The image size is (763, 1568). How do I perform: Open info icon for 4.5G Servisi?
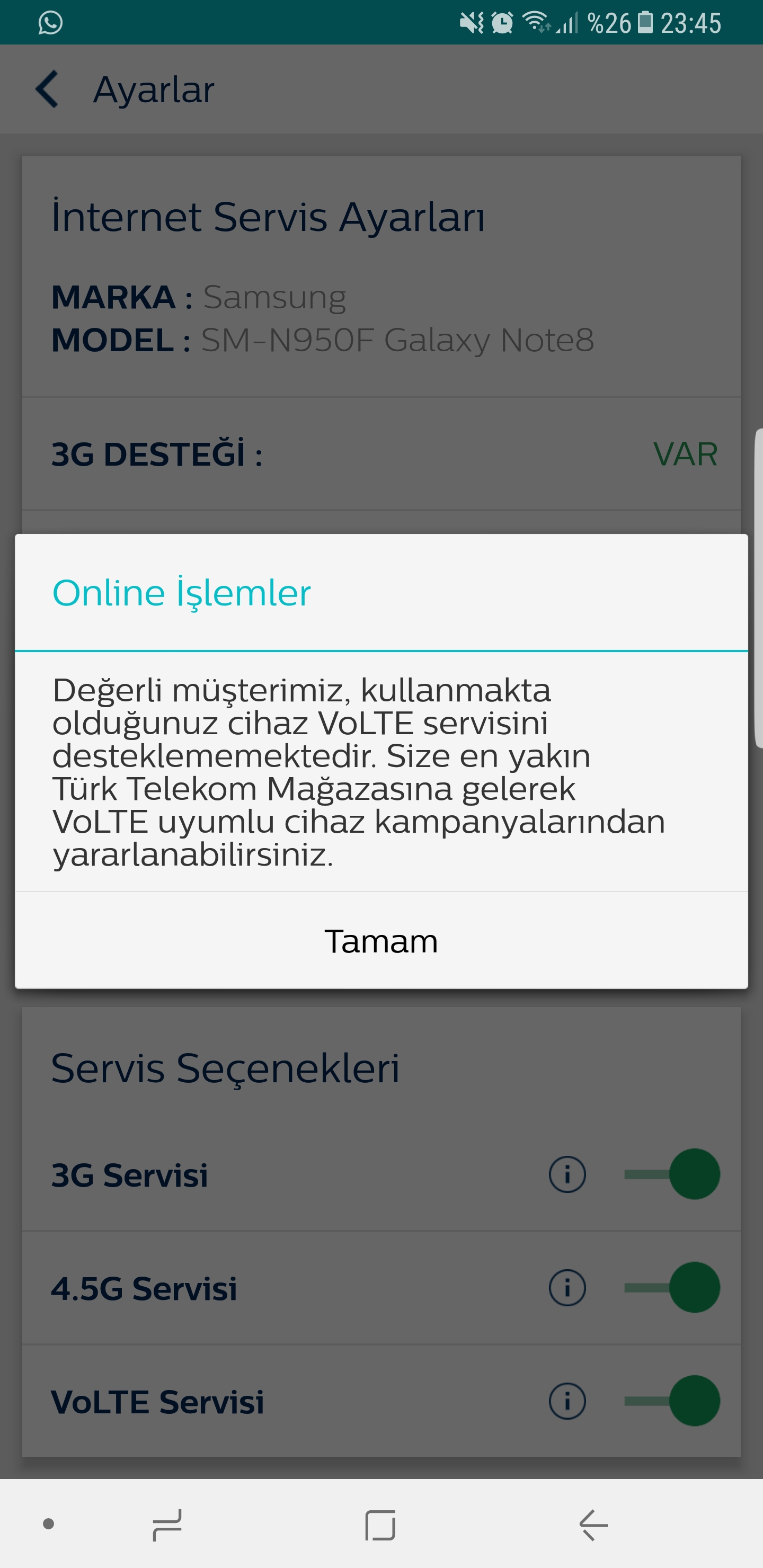click(567, 1287)
